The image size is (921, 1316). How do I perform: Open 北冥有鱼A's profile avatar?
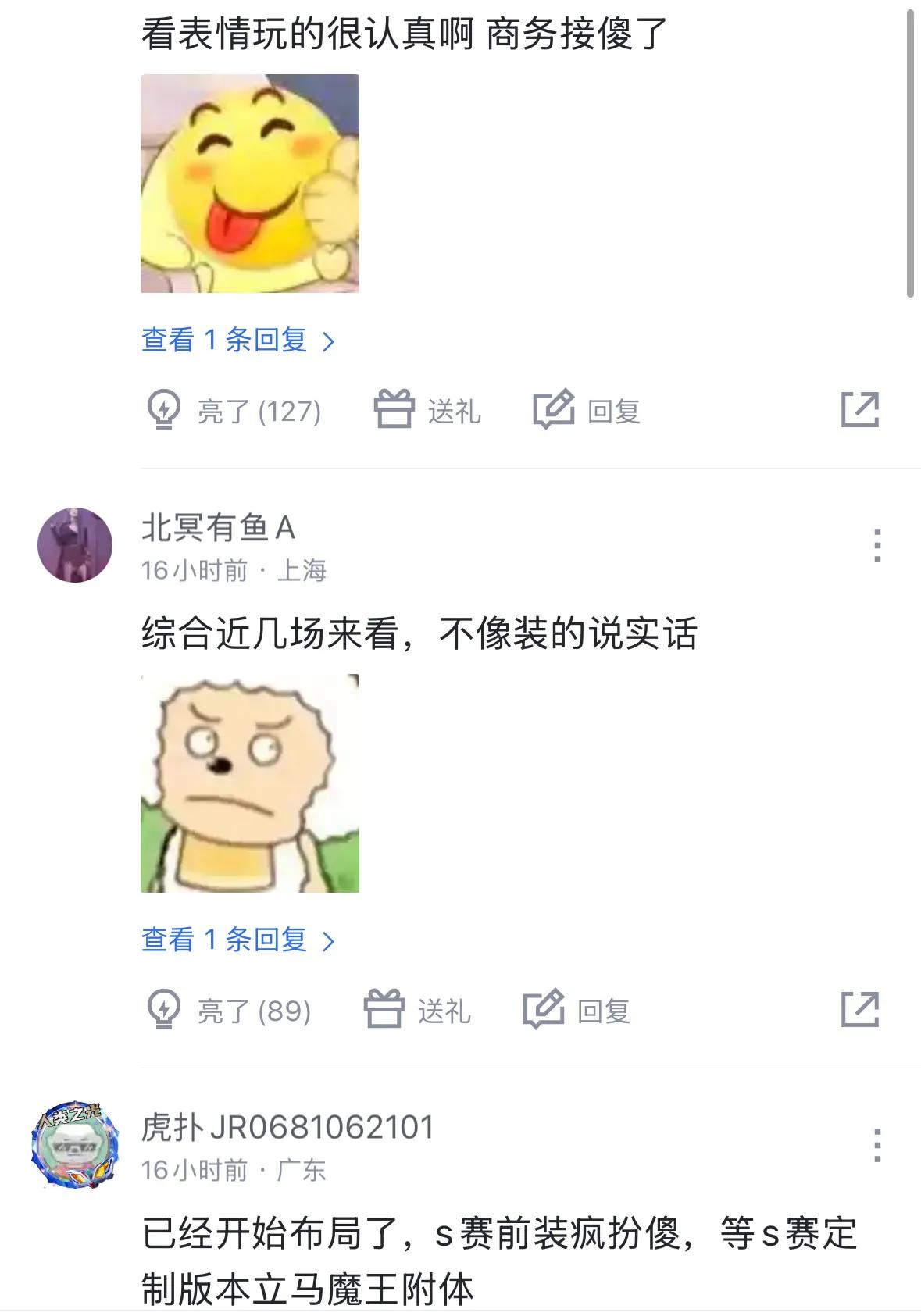point(75,545)
